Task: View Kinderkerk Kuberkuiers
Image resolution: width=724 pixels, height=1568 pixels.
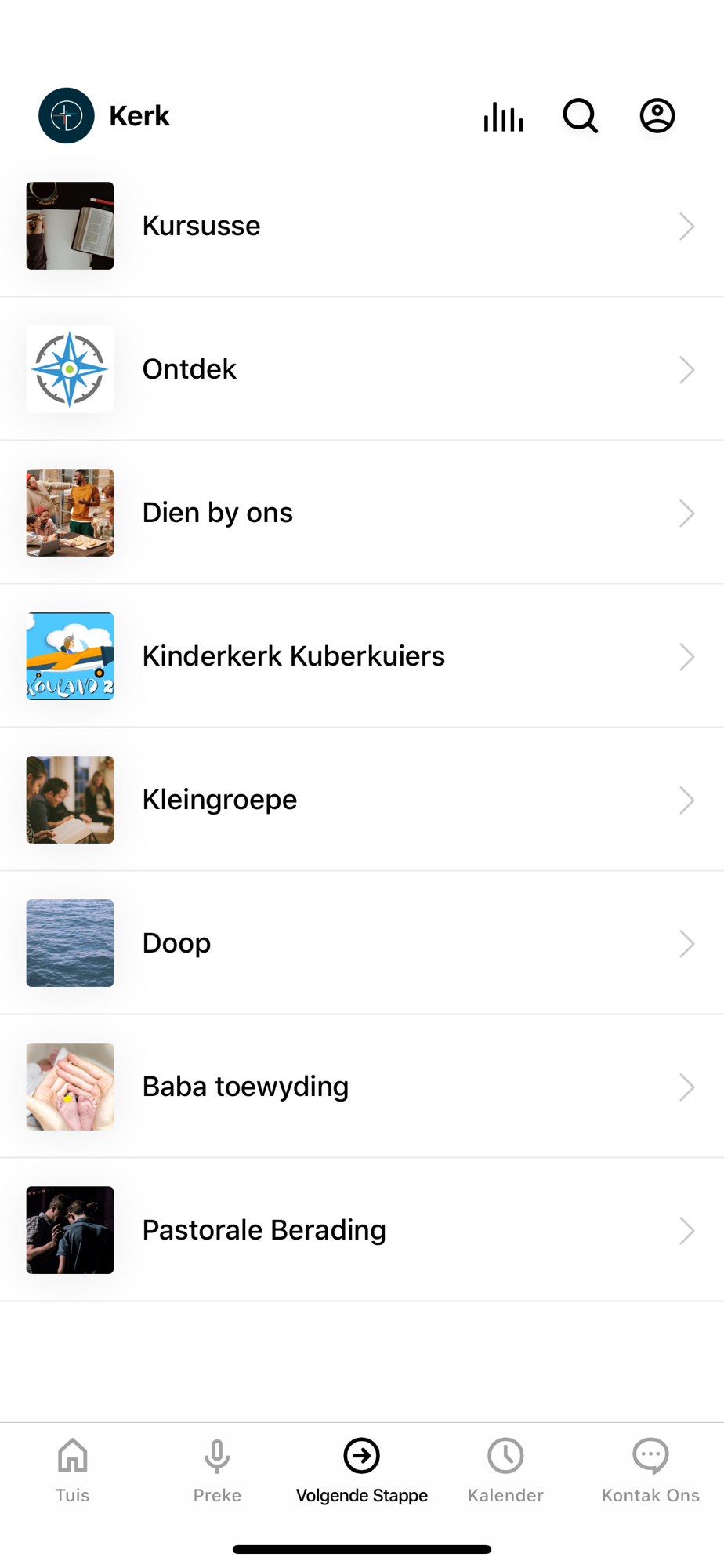Action: [x=362, y=656]
